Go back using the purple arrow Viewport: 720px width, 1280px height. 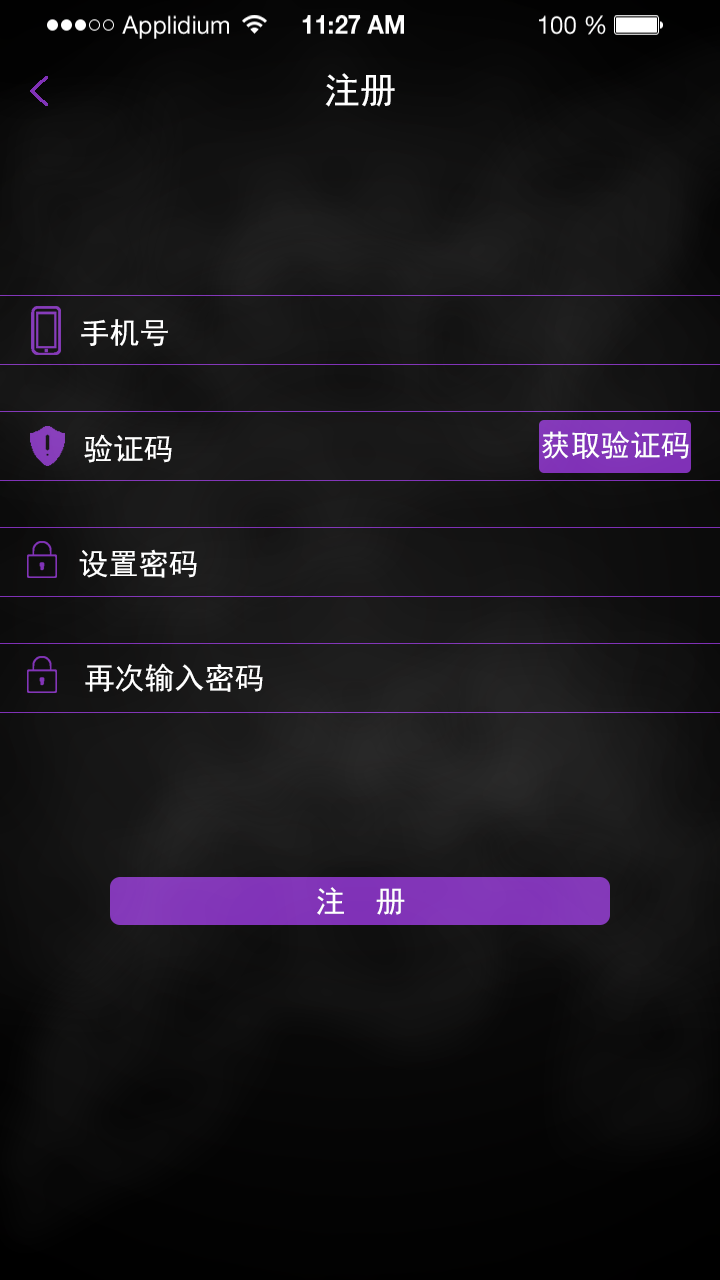pyautogui.click(x=39, y=91)
